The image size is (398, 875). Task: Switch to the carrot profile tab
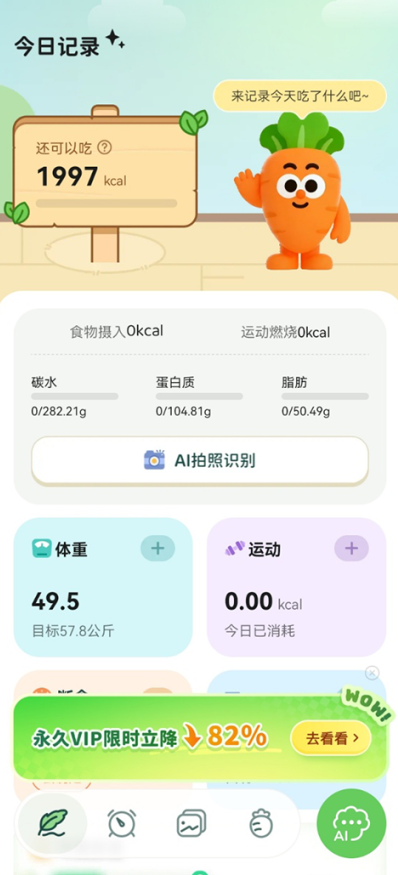point(261,824)
